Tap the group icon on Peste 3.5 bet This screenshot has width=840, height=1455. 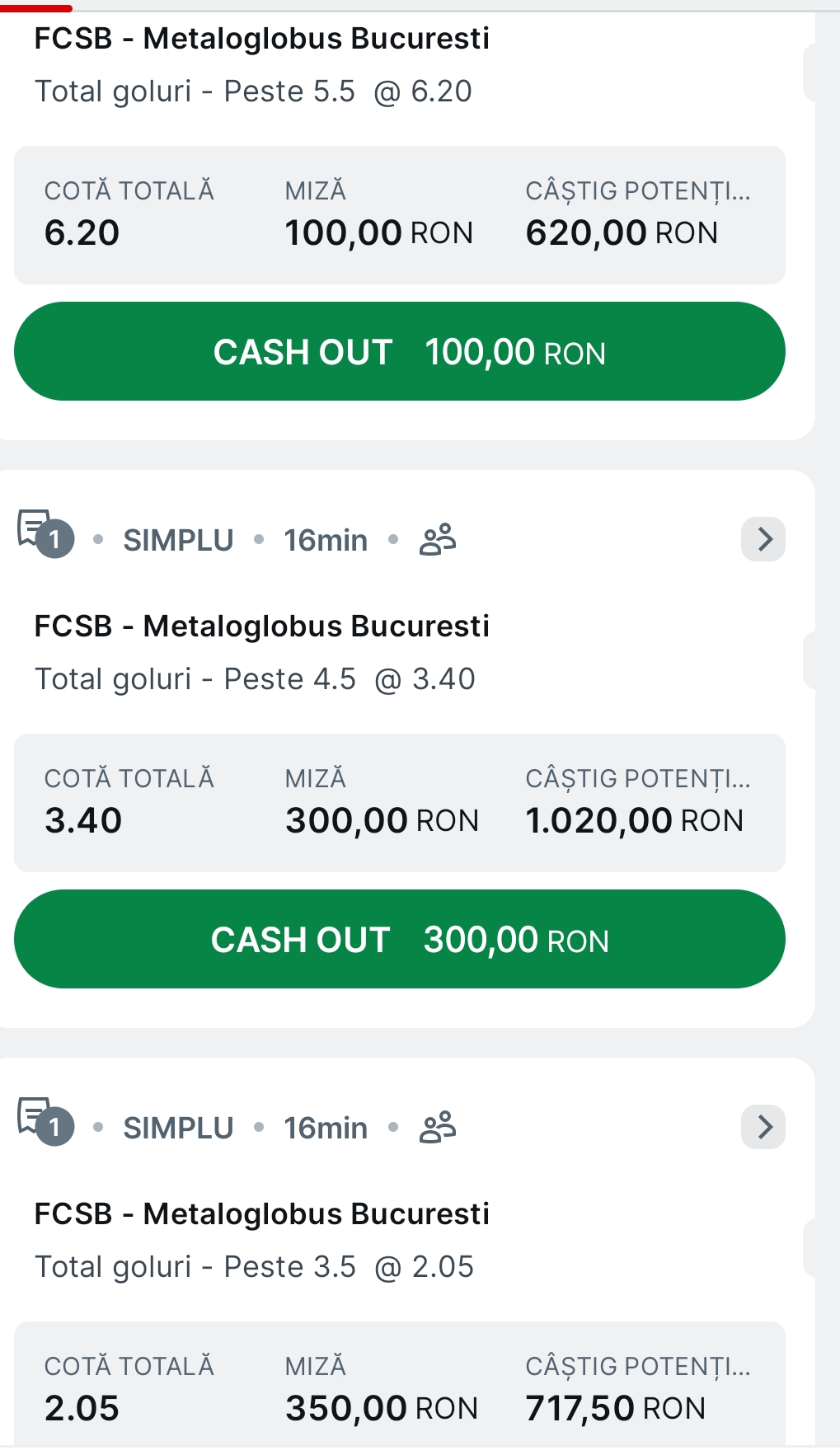438,1127
